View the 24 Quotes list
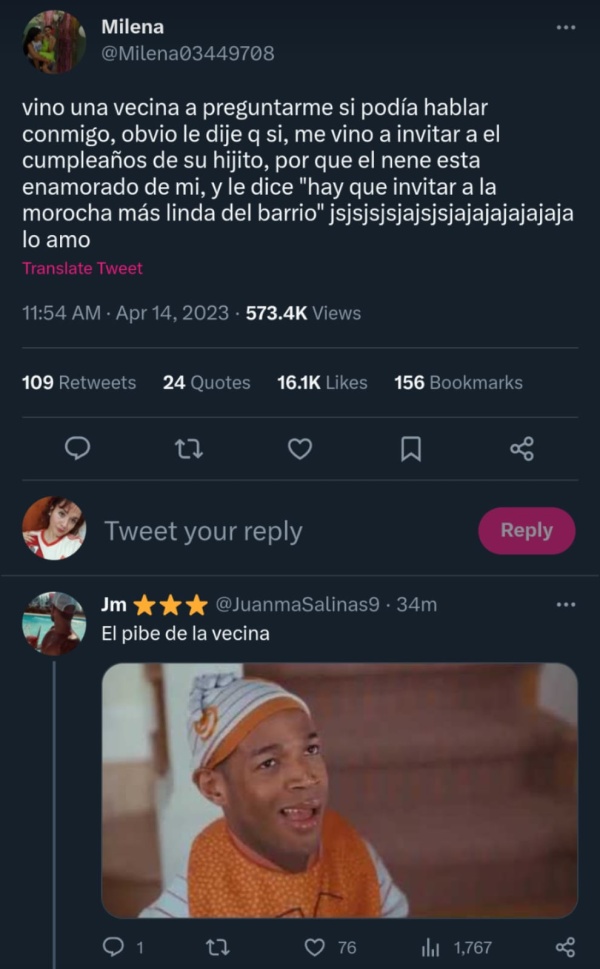Image resolution: width=600 pixels, height=969 pixels. pyautogui.click(x=206, y=382)
